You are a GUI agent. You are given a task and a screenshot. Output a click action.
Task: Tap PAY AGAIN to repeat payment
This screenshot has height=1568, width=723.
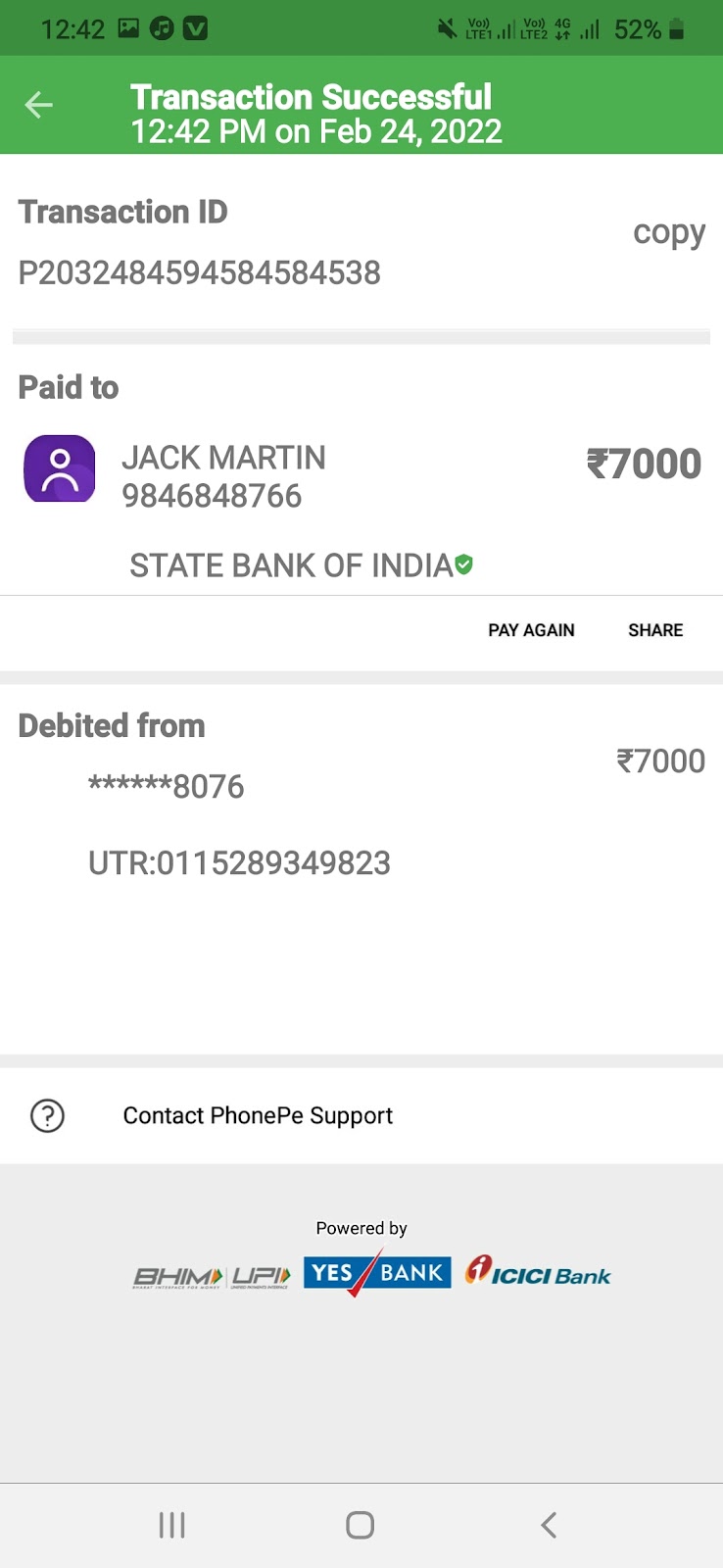(x=531, y=630)
